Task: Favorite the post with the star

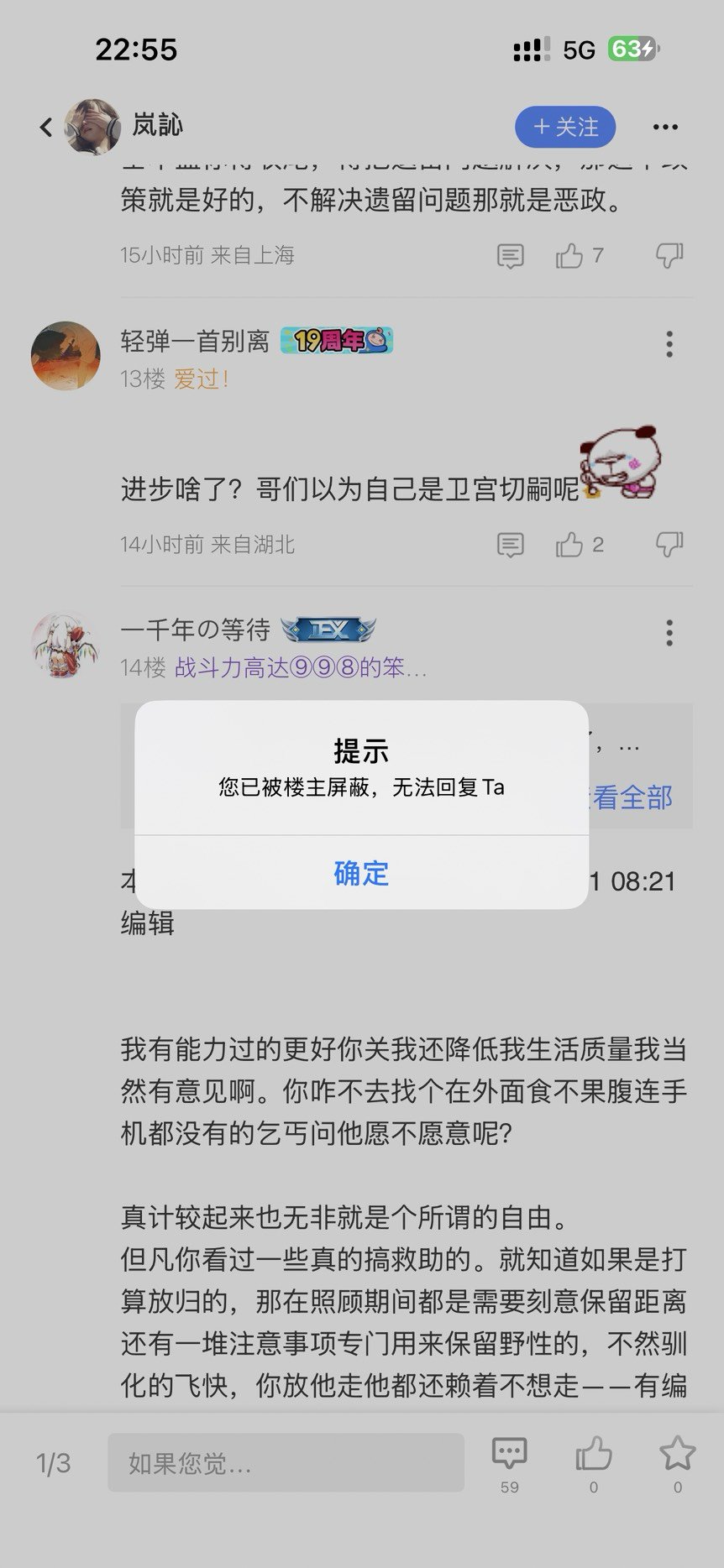Action: (677, 1454)
